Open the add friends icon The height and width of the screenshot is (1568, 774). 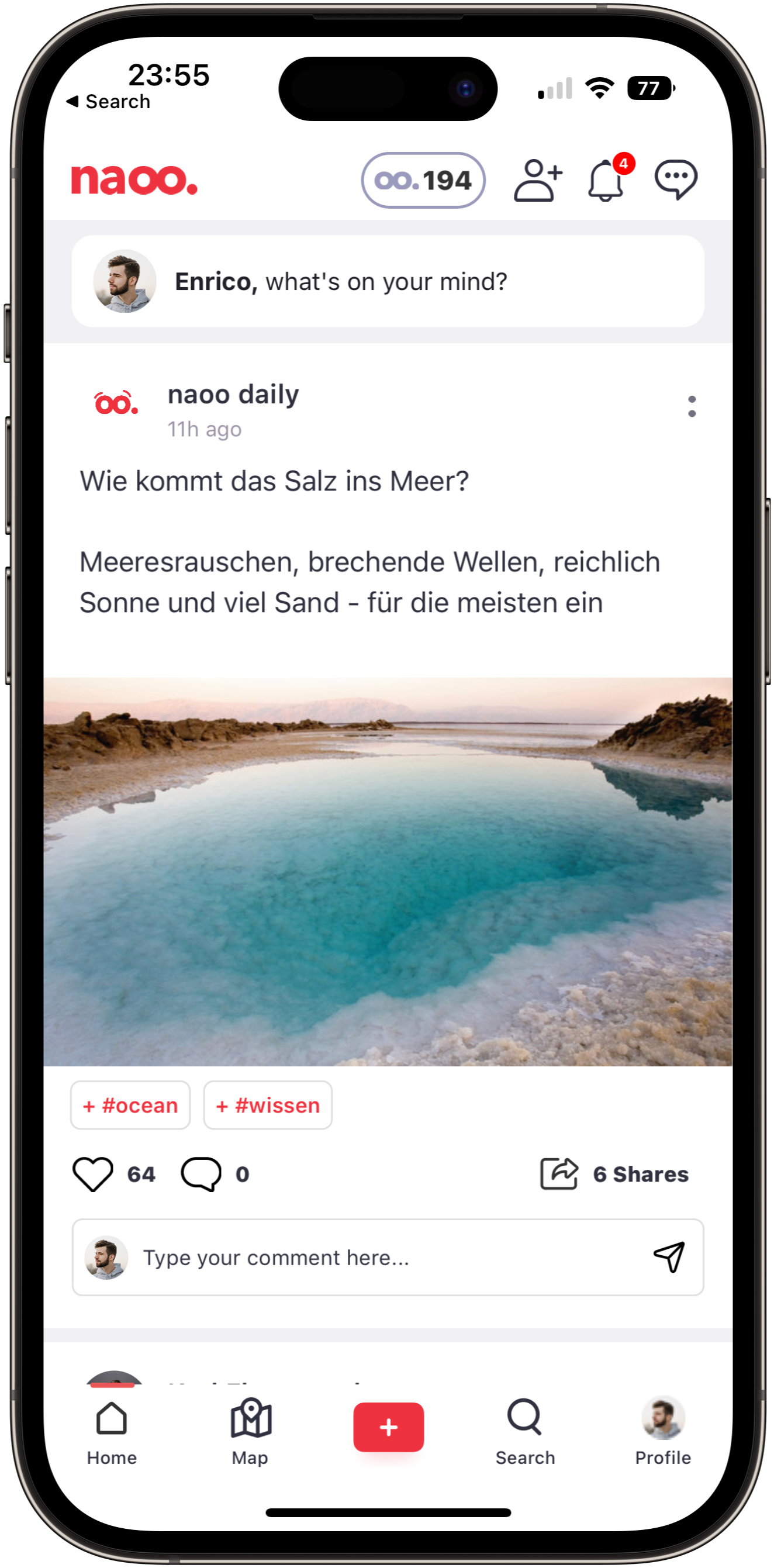[x=538, y=180]
